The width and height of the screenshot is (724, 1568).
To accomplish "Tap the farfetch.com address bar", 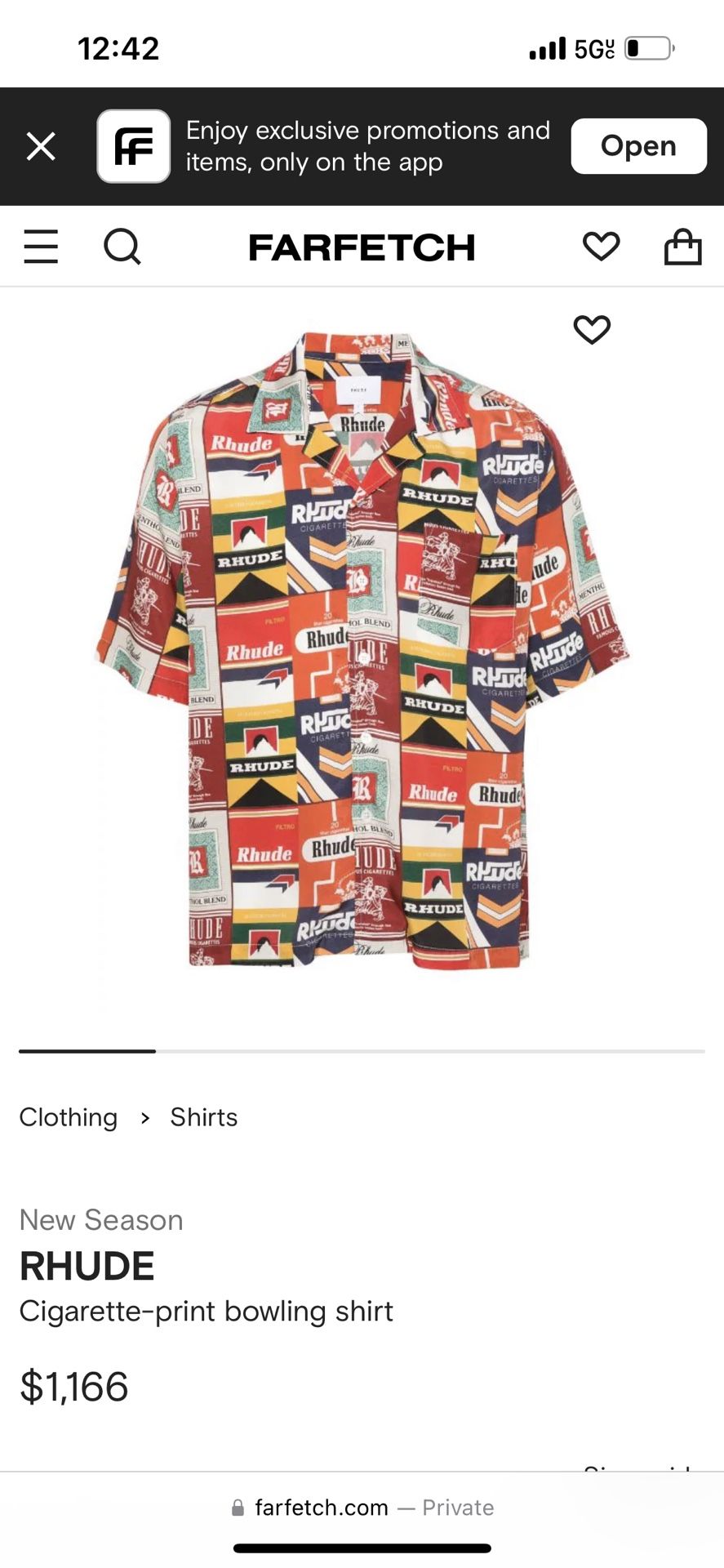I will tap(362, 1508).
